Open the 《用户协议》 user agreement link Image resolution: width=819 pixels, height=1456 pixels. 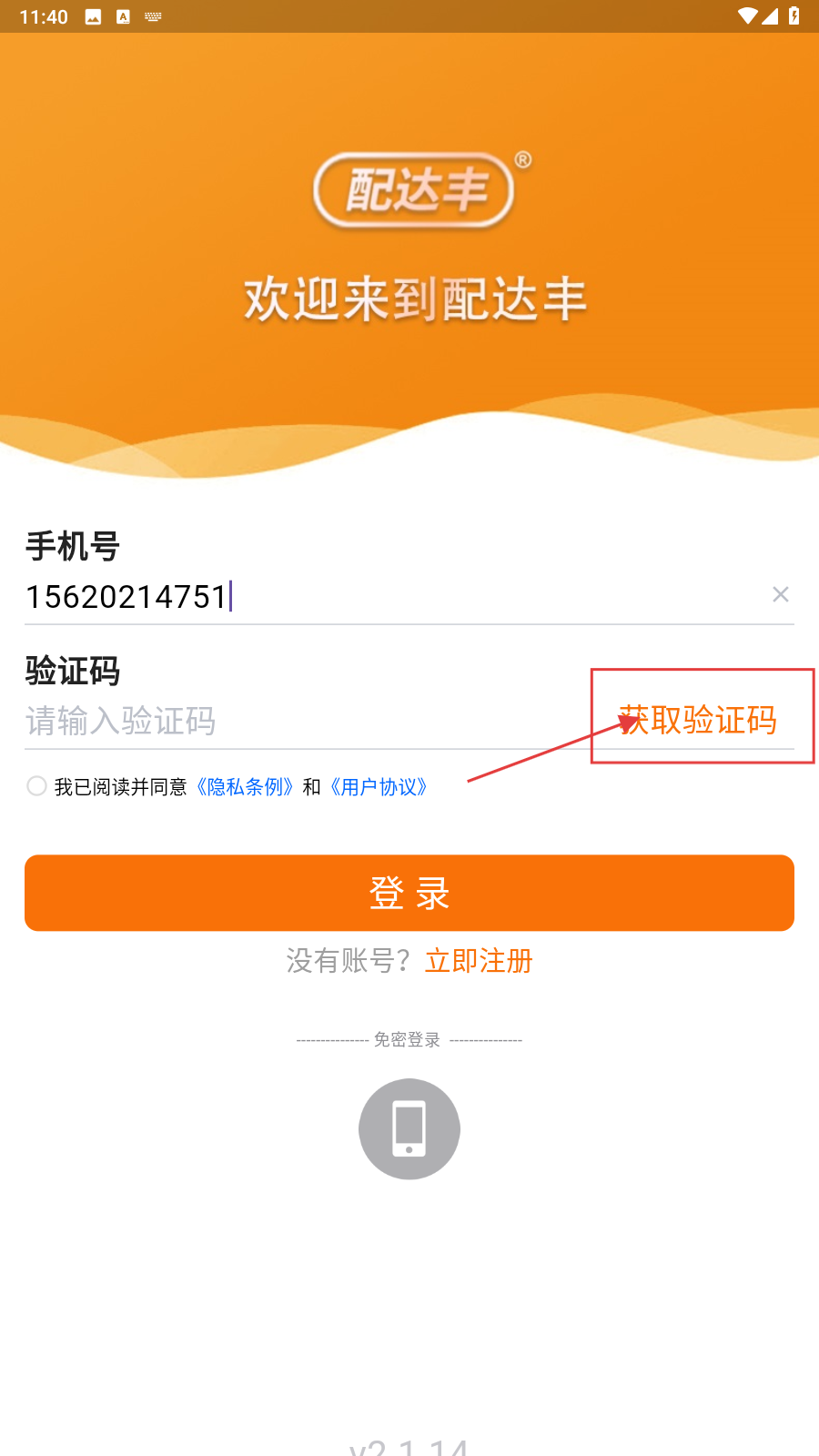[x=379, y=787]
